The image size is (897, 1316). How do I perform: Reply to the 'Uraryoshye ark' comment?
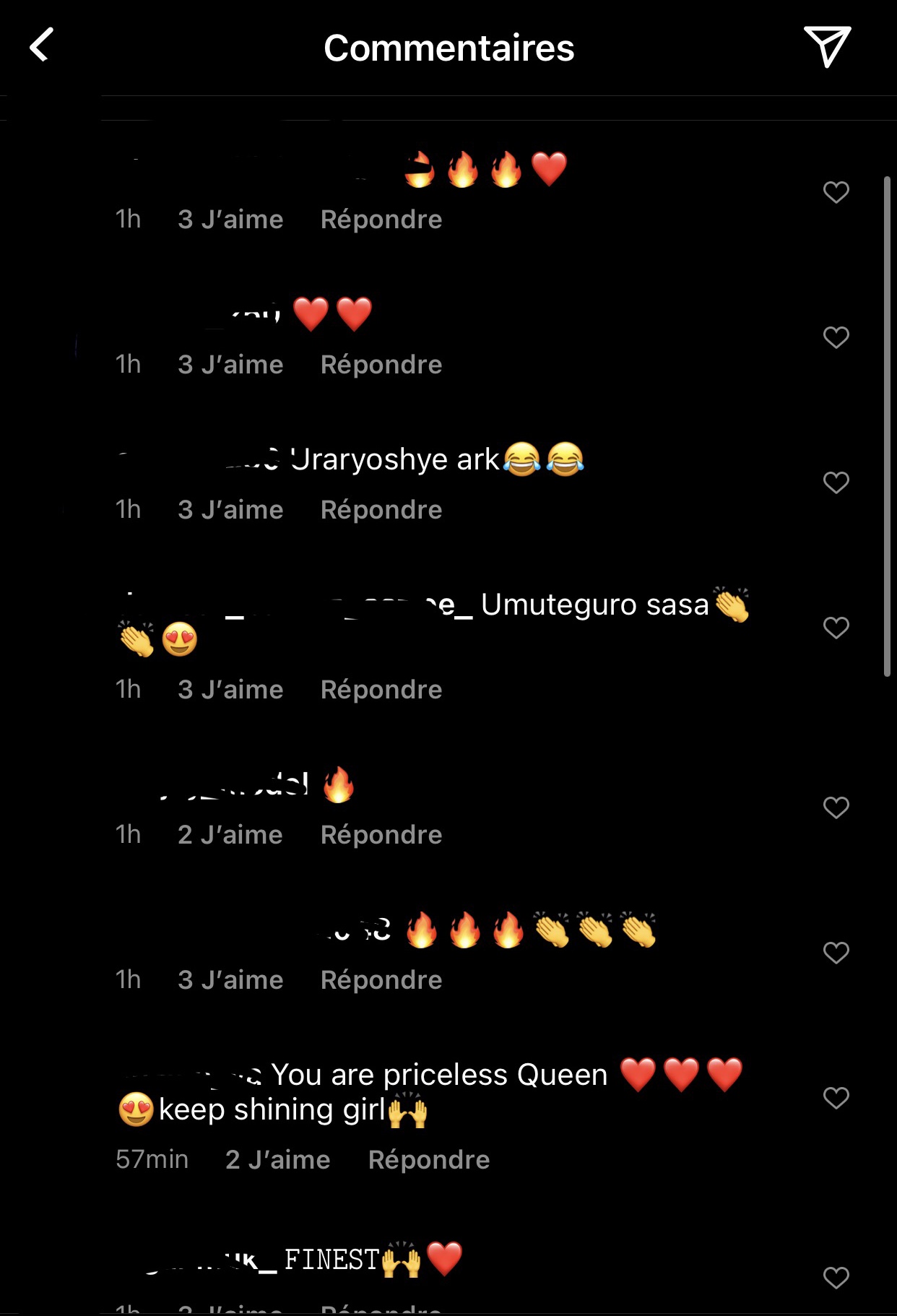pos(381,510)
